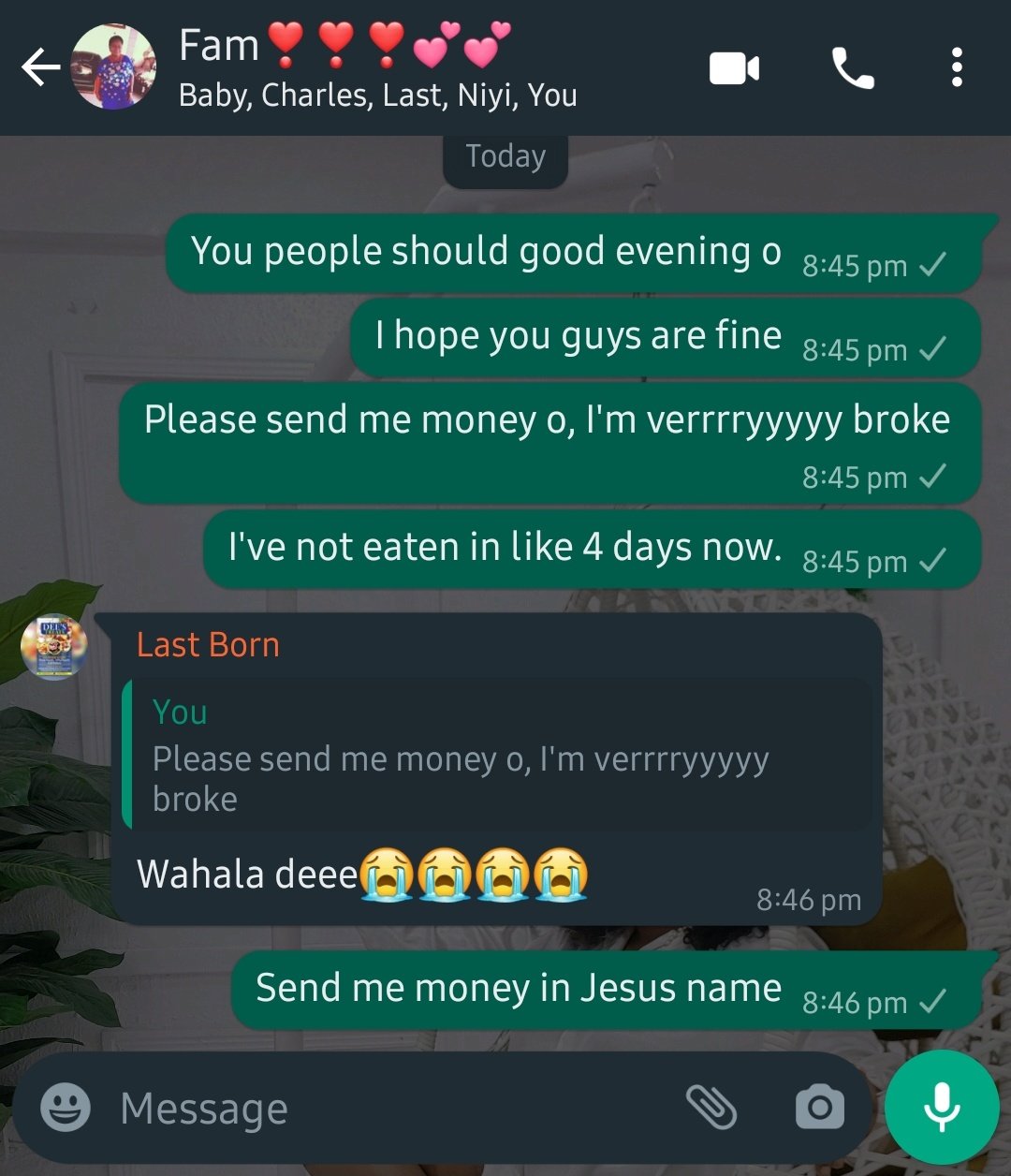
Task: Tap the Last Born sender name
Action: pyautogui.click(x=208, y=645)
